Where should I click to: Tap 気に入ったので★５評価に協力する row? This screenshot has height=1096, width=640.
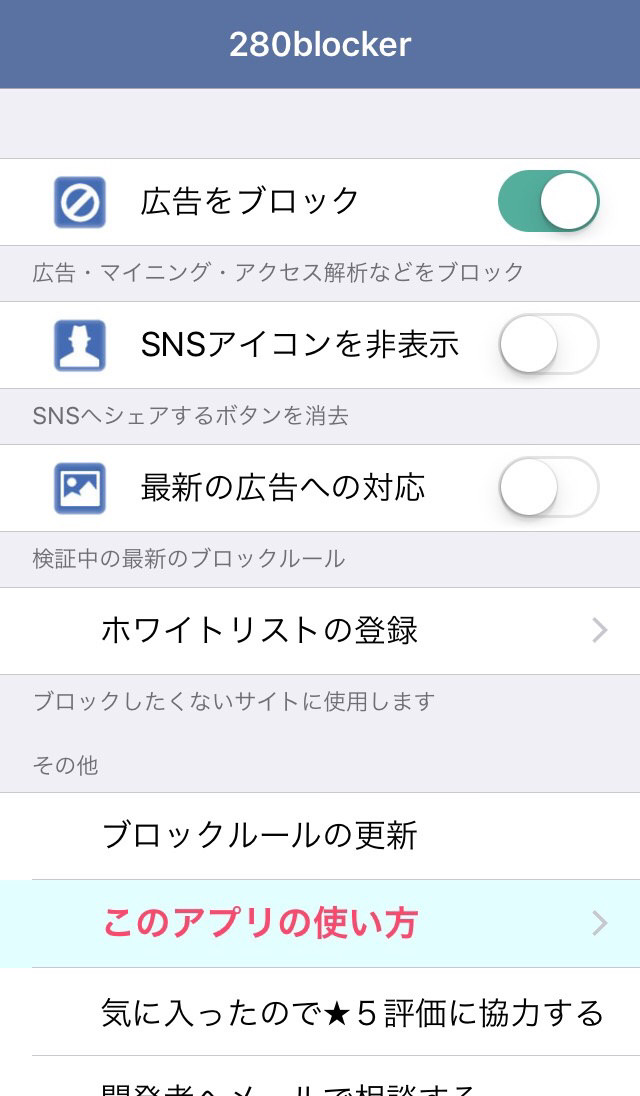click(320, 1012)
